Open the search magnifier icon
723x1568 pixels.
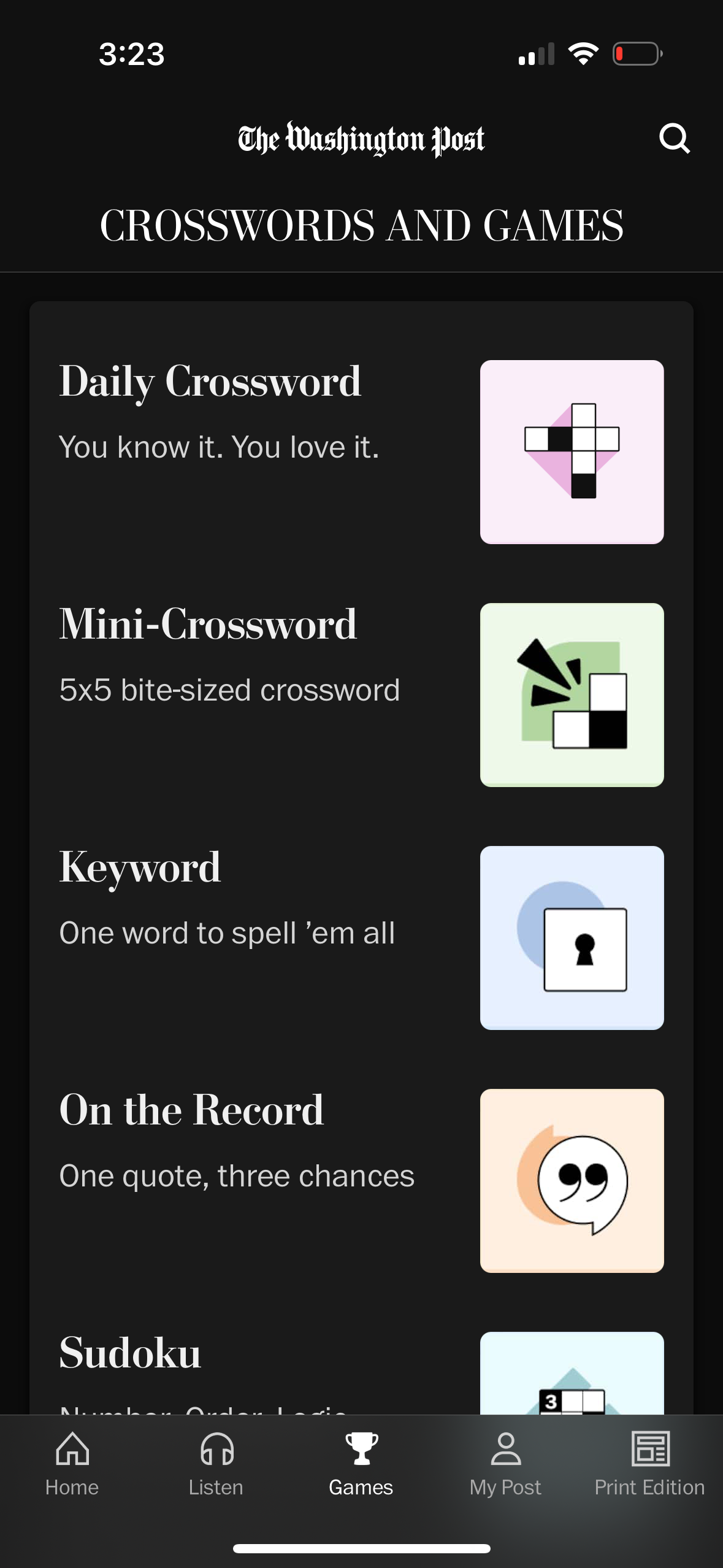click(x=675, y=139)
